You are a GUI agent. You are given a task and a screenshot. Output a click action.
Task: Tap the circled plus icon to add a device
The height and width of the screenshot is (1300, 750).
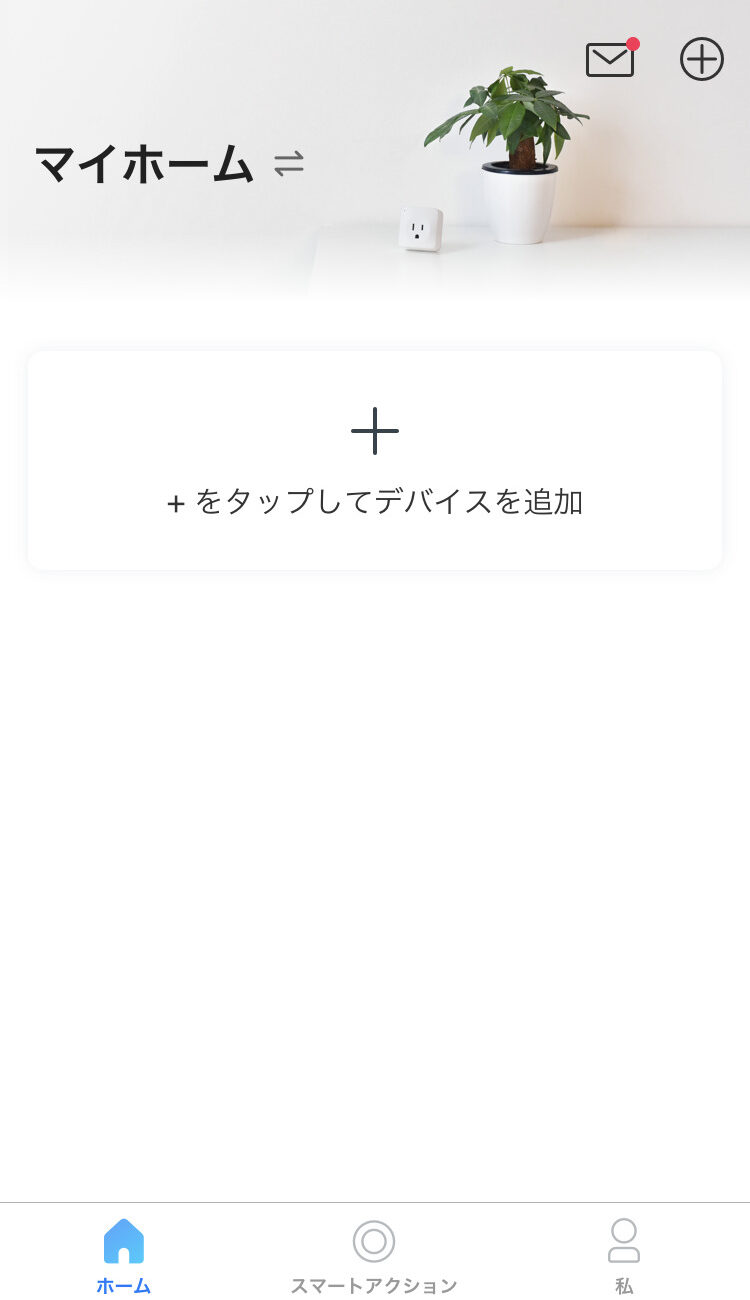[x=702, y=59]
